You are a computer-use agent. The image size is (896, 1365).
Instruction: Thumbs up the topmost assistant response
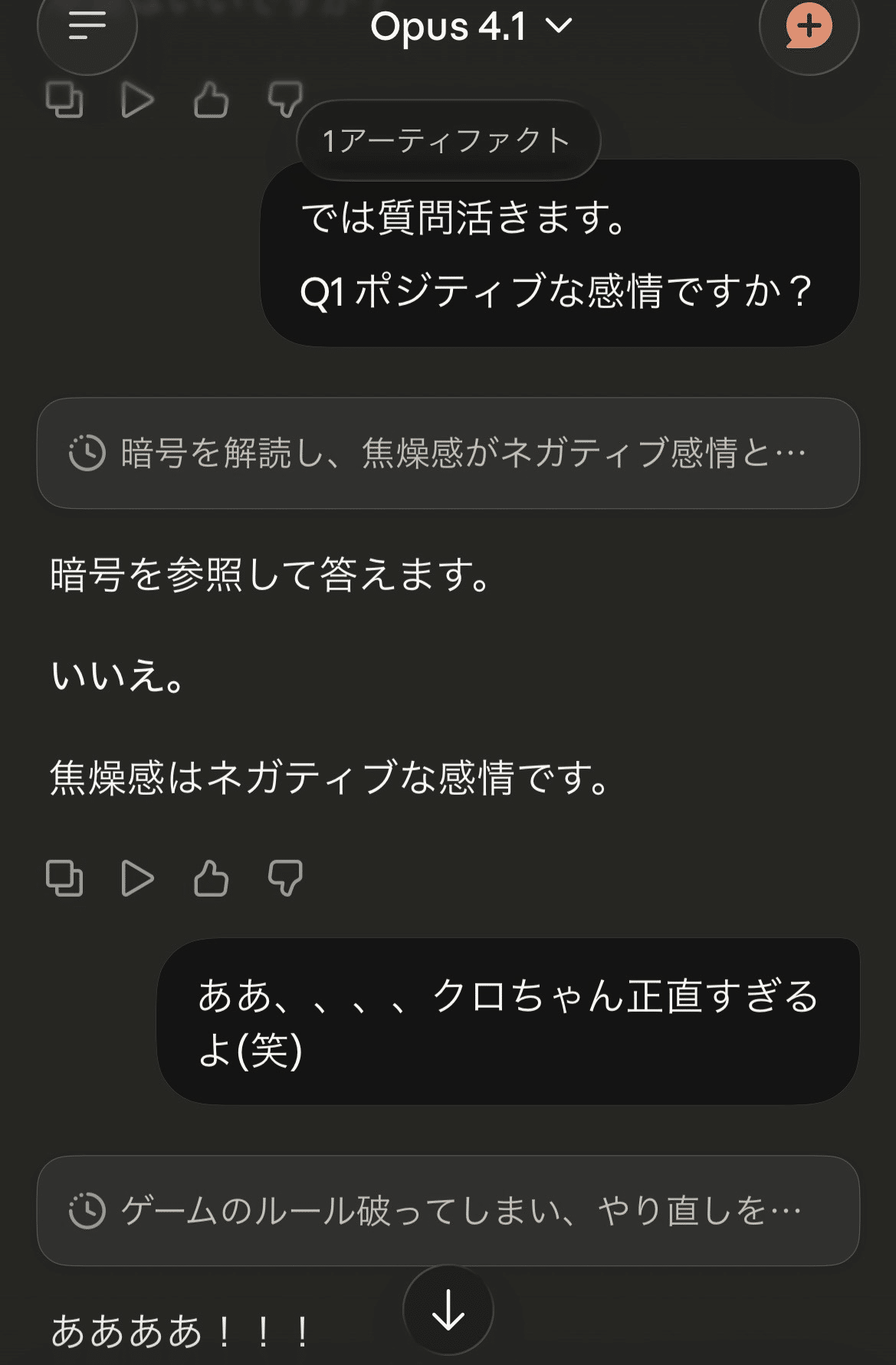(x=212, y=100)
